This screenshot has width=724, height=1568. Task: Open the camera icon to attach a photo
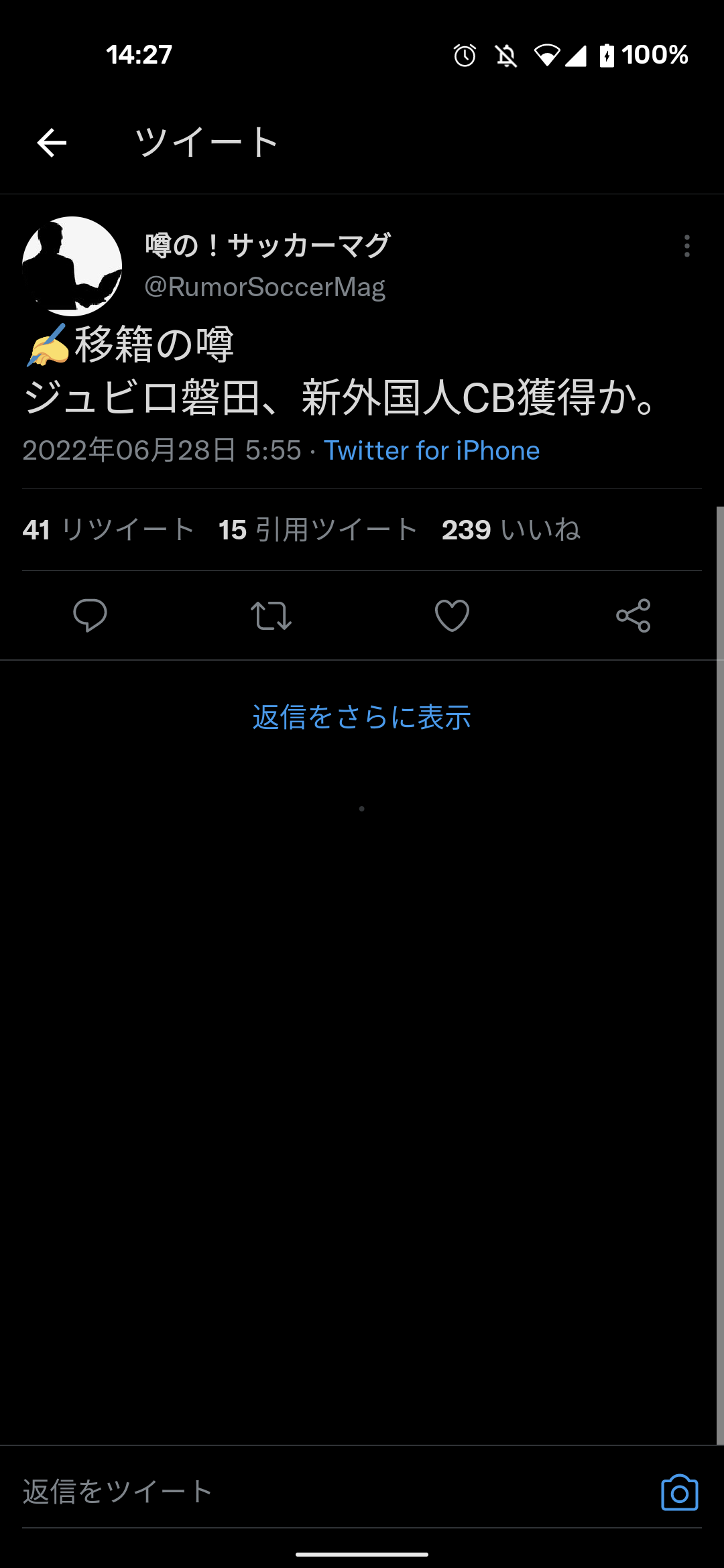[679, 1492]
